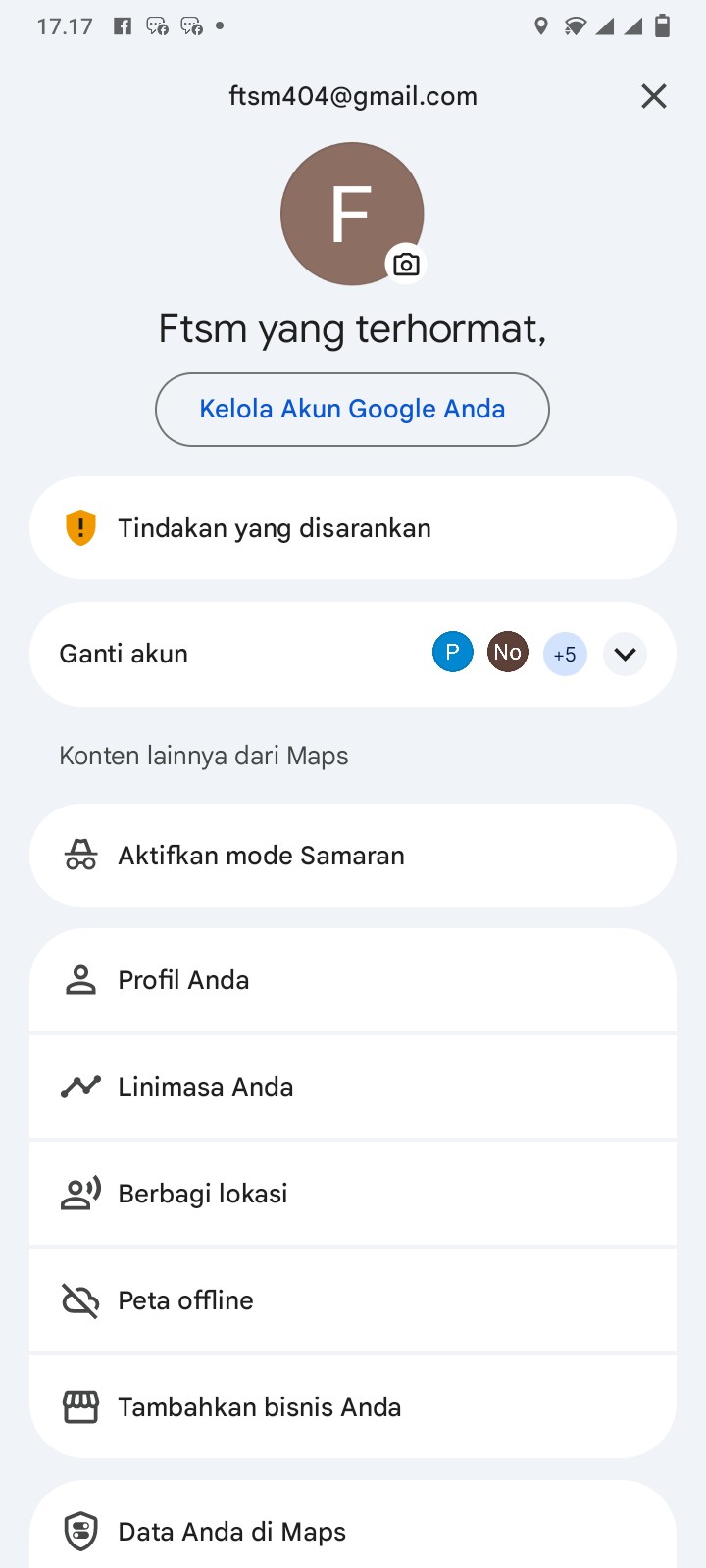
Task: Open Profil Anda
Action: [x=352, y=980]
